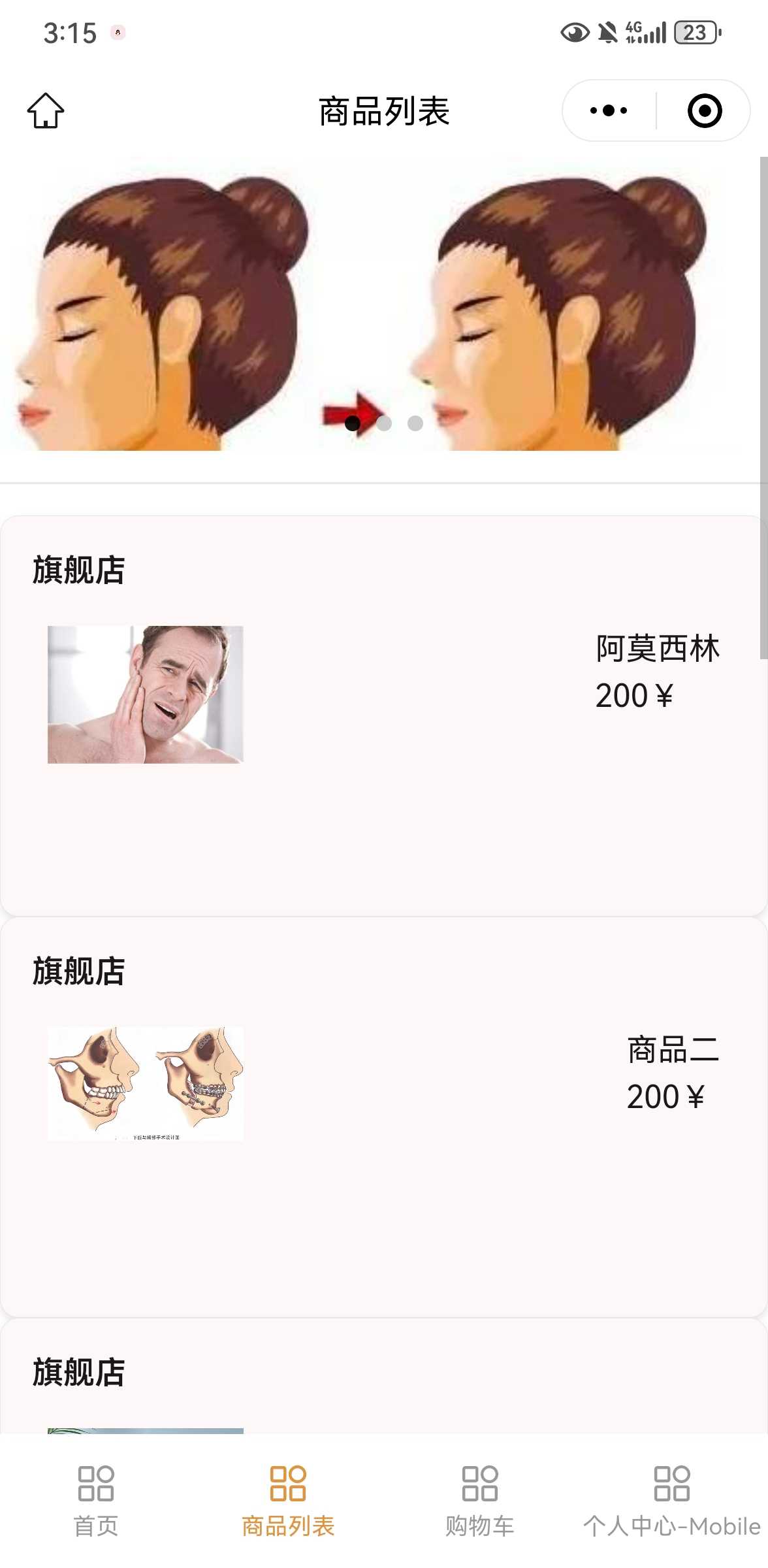
Task: Open the 阿莫西林 product card
Action: coord(384,715)
